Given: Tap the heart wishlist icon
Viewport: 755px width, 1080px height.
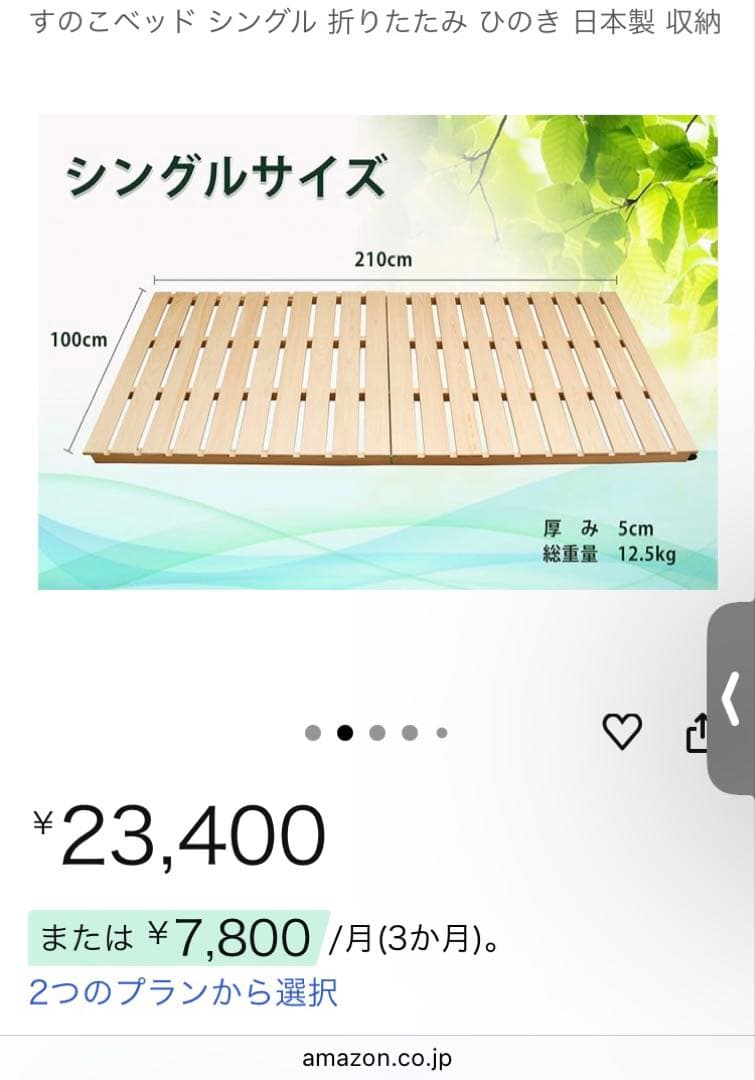Looking at the screenshot, I should point(623,730).
